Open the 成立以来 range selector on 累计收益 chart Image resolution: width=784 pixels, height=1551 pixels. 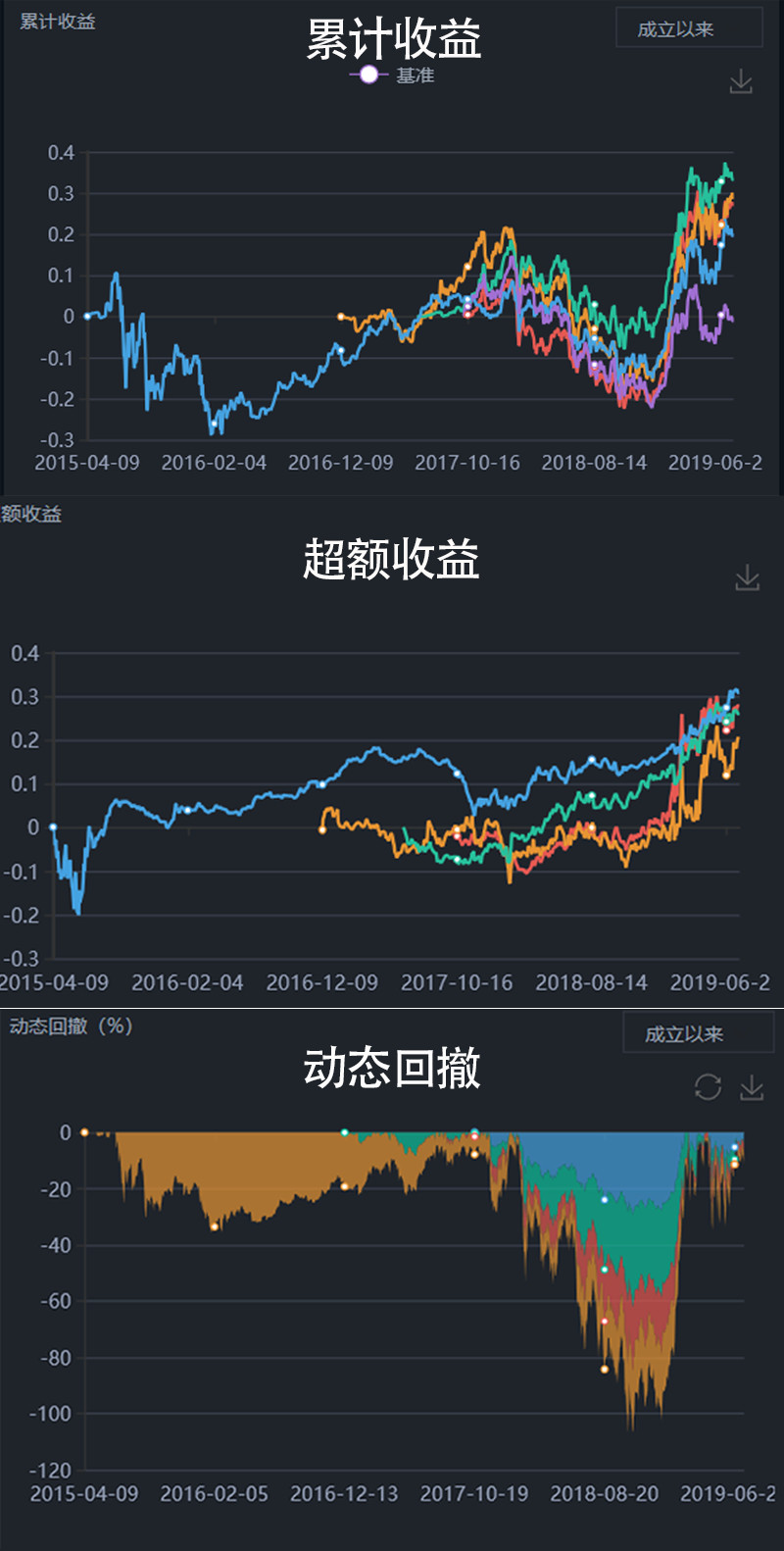[688, 29]
